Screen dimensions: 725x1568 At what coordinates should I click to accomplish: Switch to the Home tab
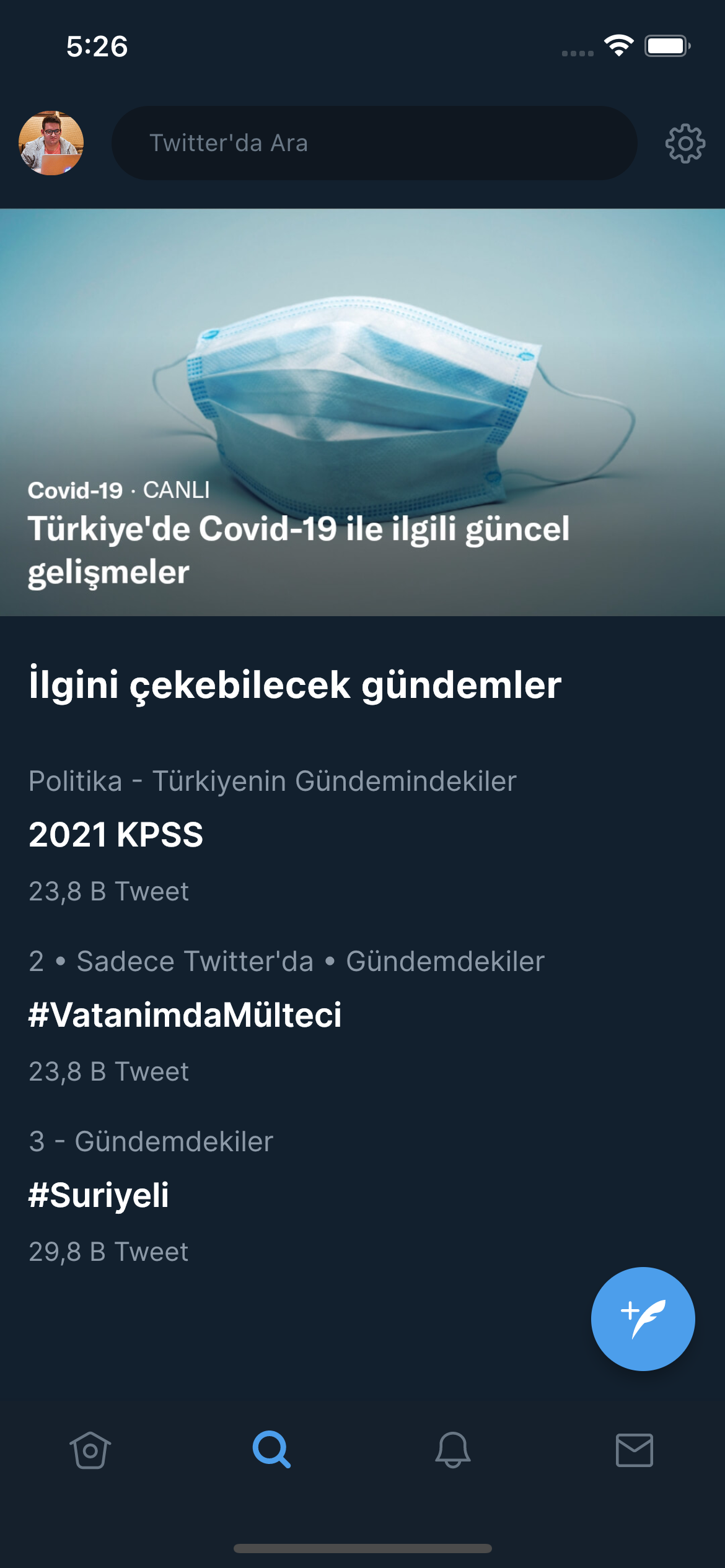[x=90, y=1450]
